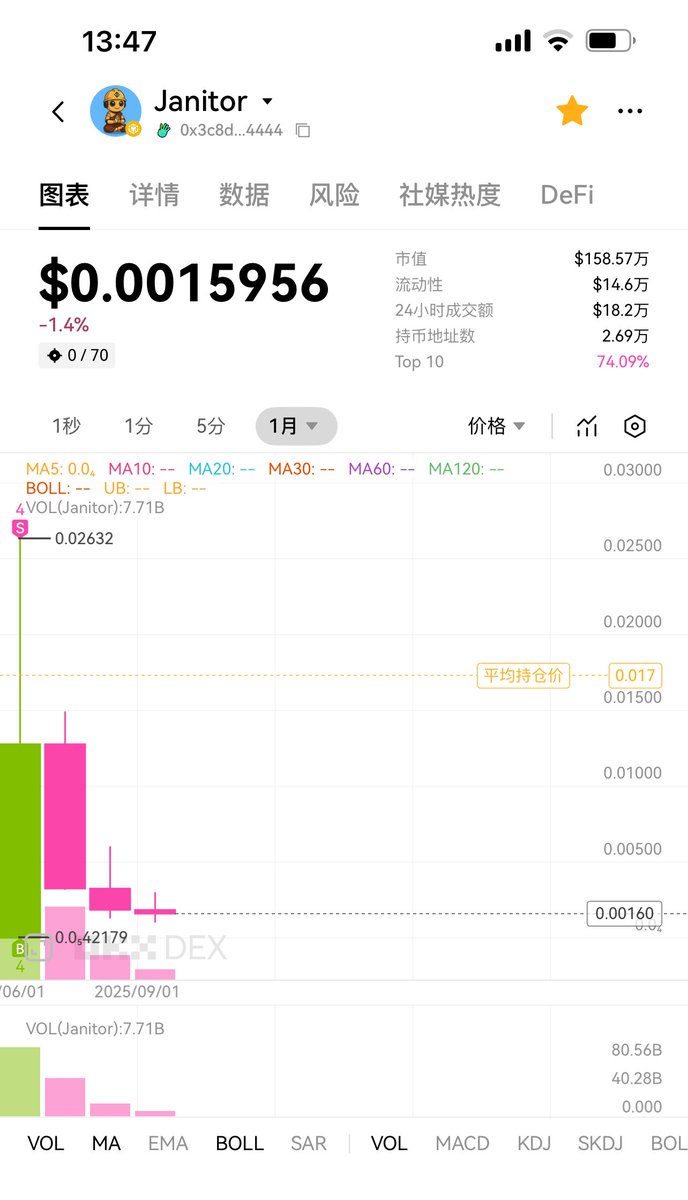Switch to the 数据 tab
688x1200 pixels.
(244, 195)
